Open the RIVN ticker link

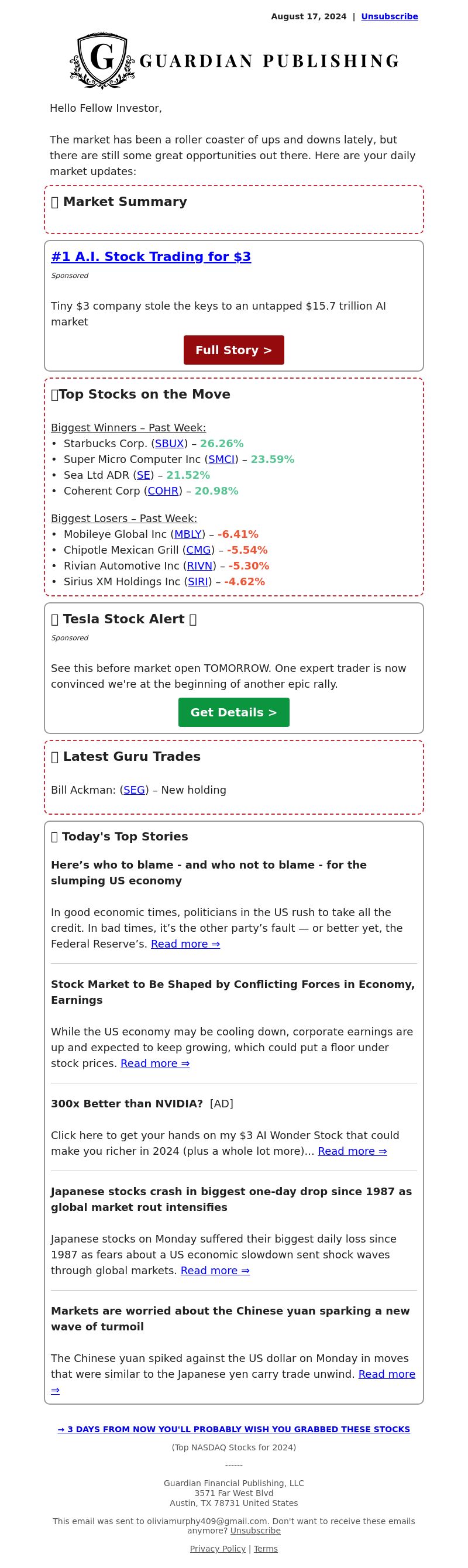pos(199,566)
